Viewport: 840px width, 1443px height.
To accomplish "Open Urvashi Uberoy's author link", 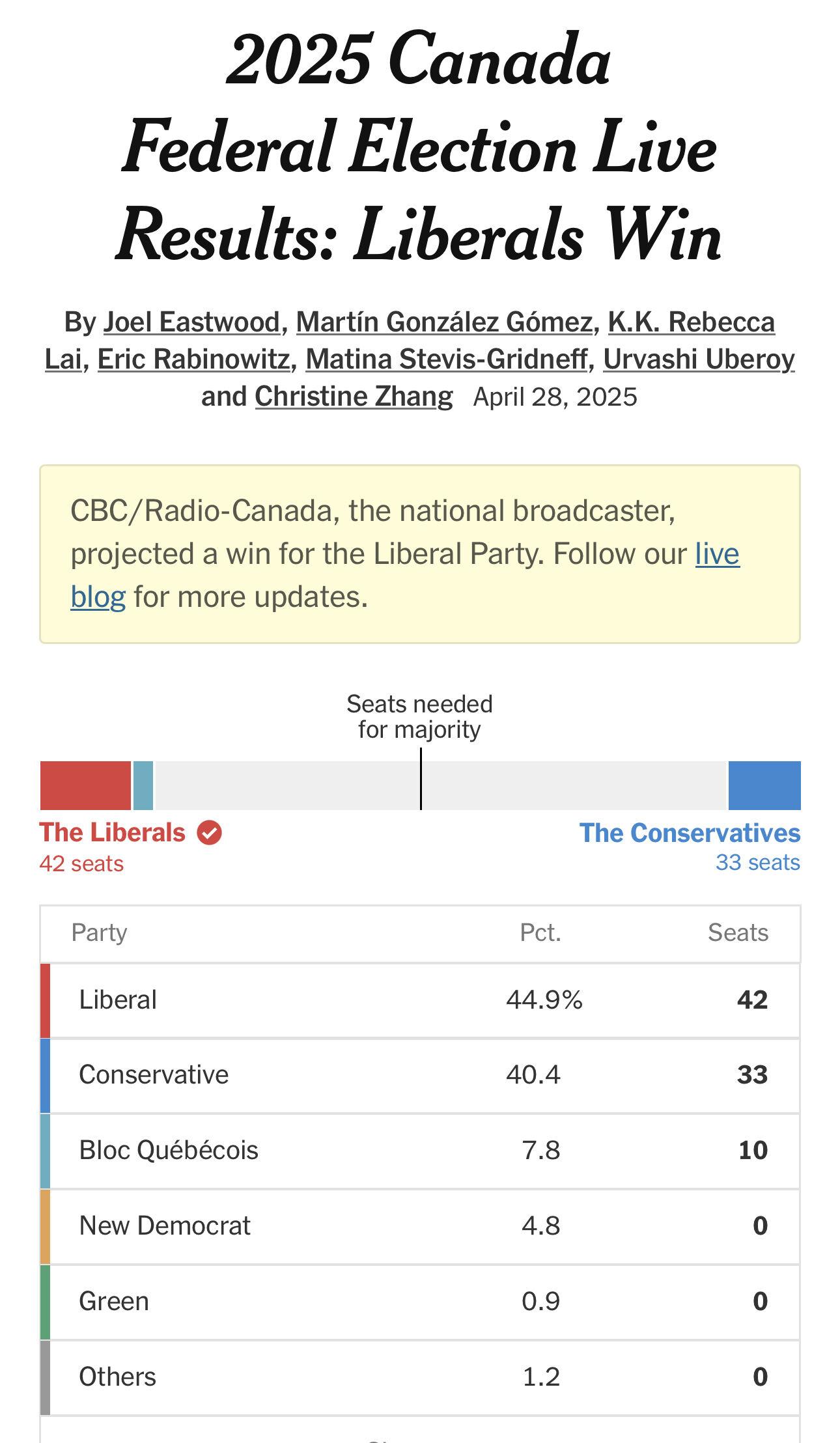I will 699,359.
